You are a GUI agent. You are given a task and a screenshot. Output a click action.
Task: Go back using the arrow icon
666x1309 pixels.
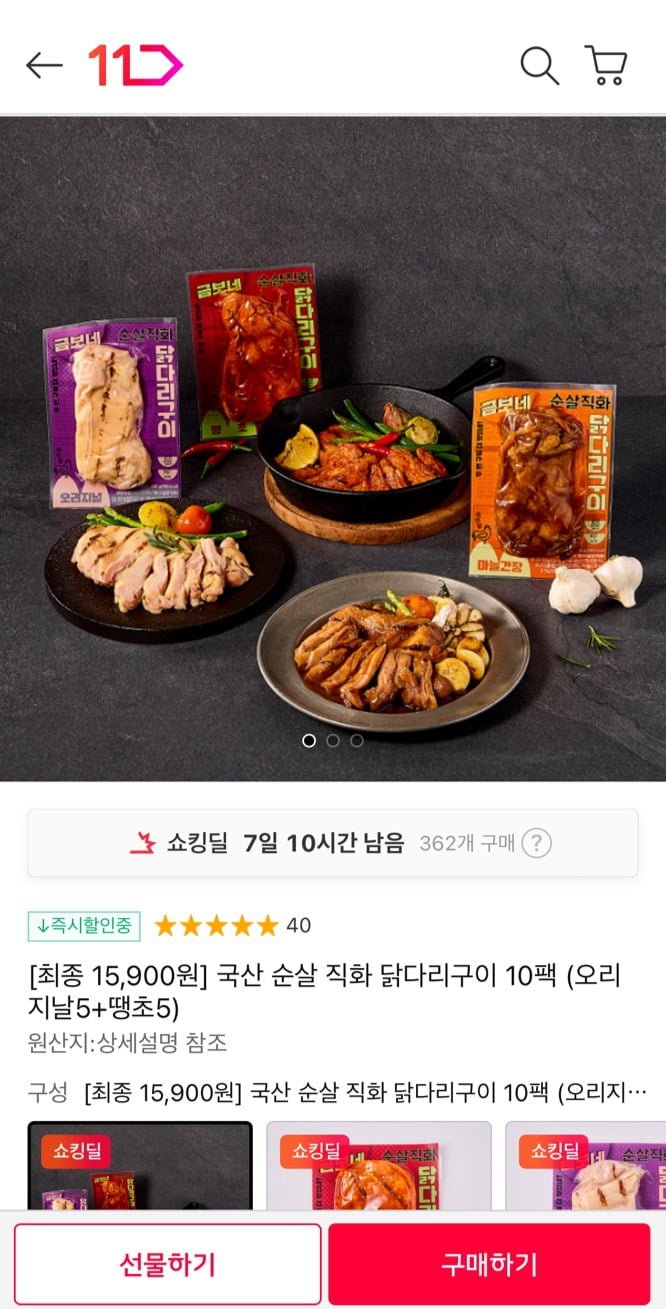[44, 66]
